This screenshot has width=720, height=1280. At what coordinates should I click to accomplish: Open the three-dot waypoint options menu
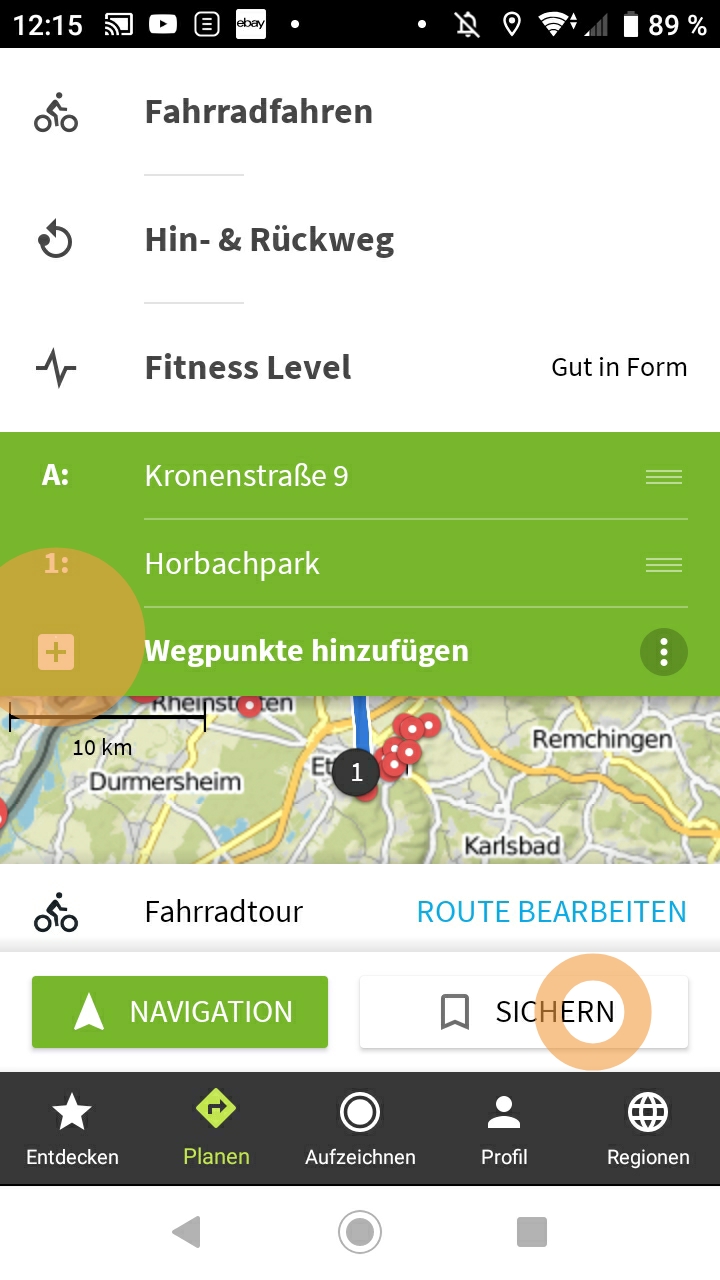point(664,652)
